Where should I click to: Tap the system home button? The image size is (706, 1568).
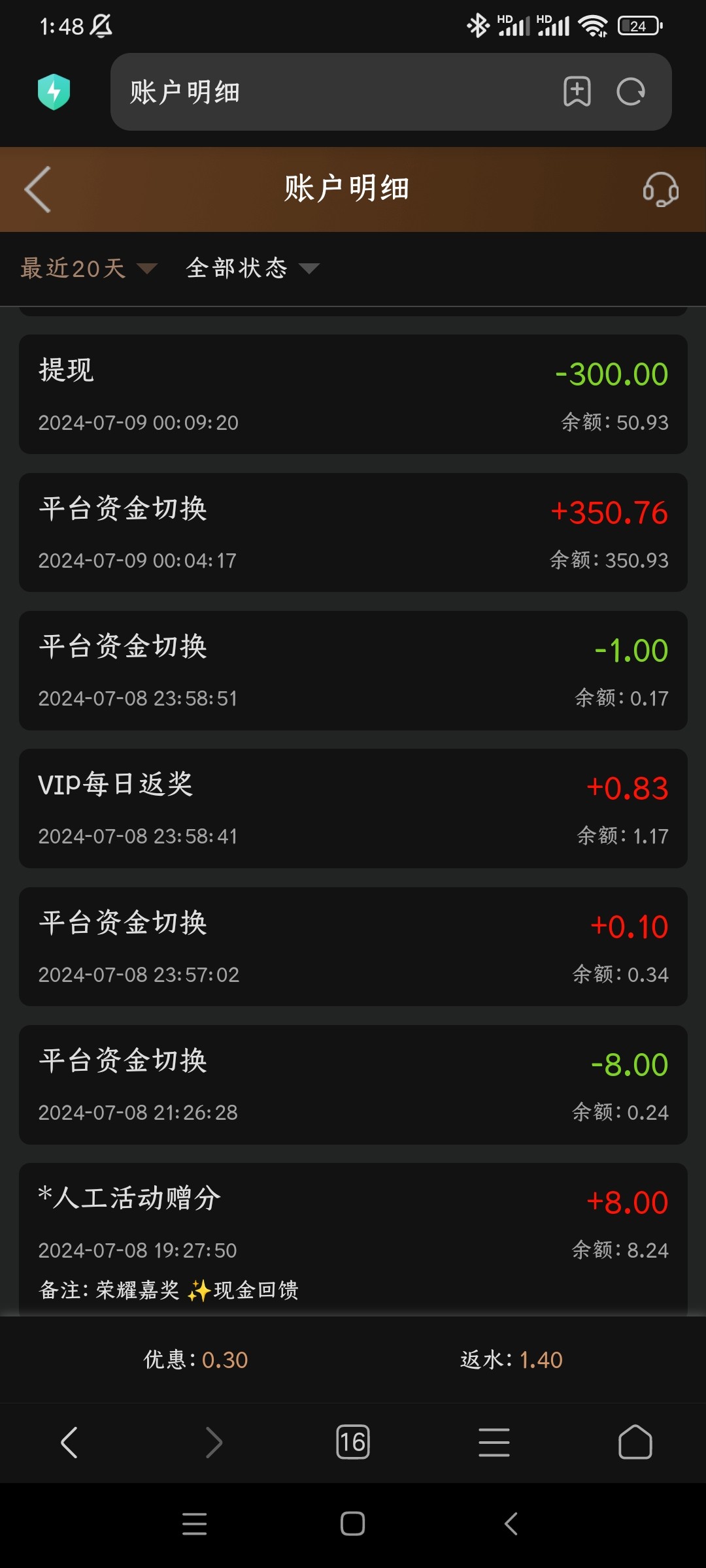pyautogui.click(x=353, y=1524)
